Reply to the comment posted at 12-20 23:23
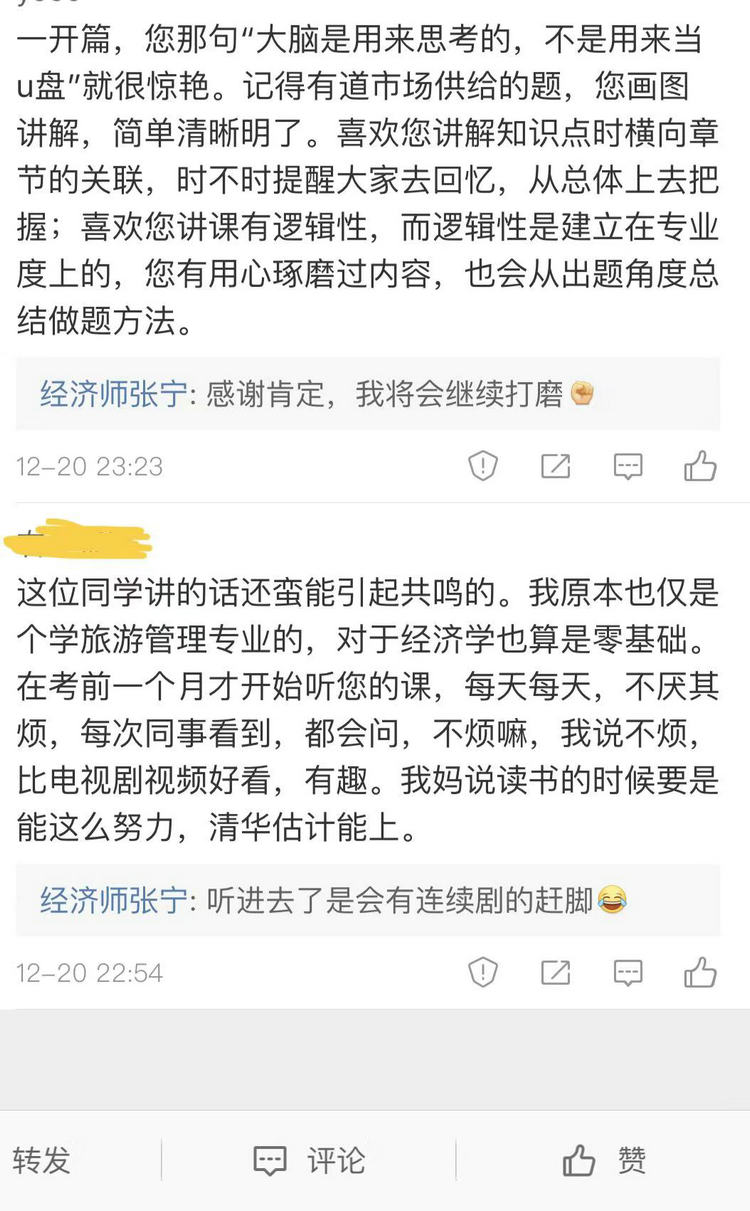This screenshot has width=750, height=1211. click(627, 466)
